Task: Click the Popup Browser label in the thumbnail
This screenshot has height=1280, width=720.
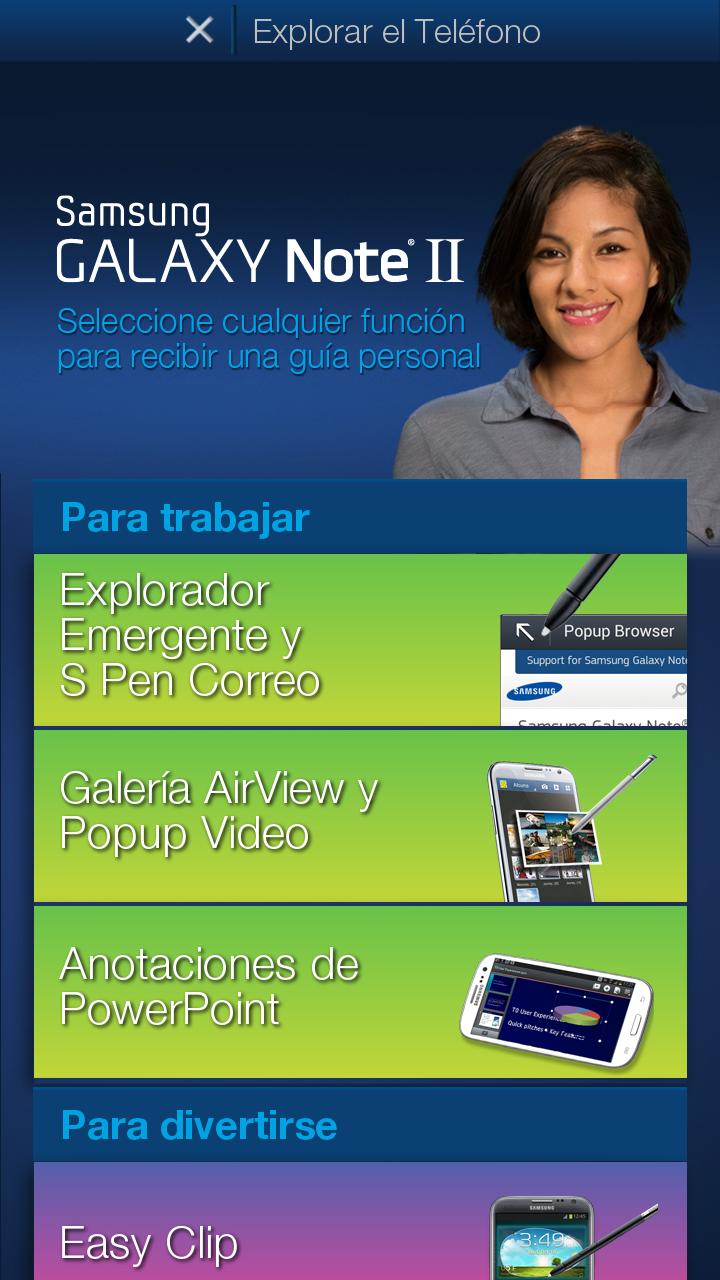Action: (620, 630)
